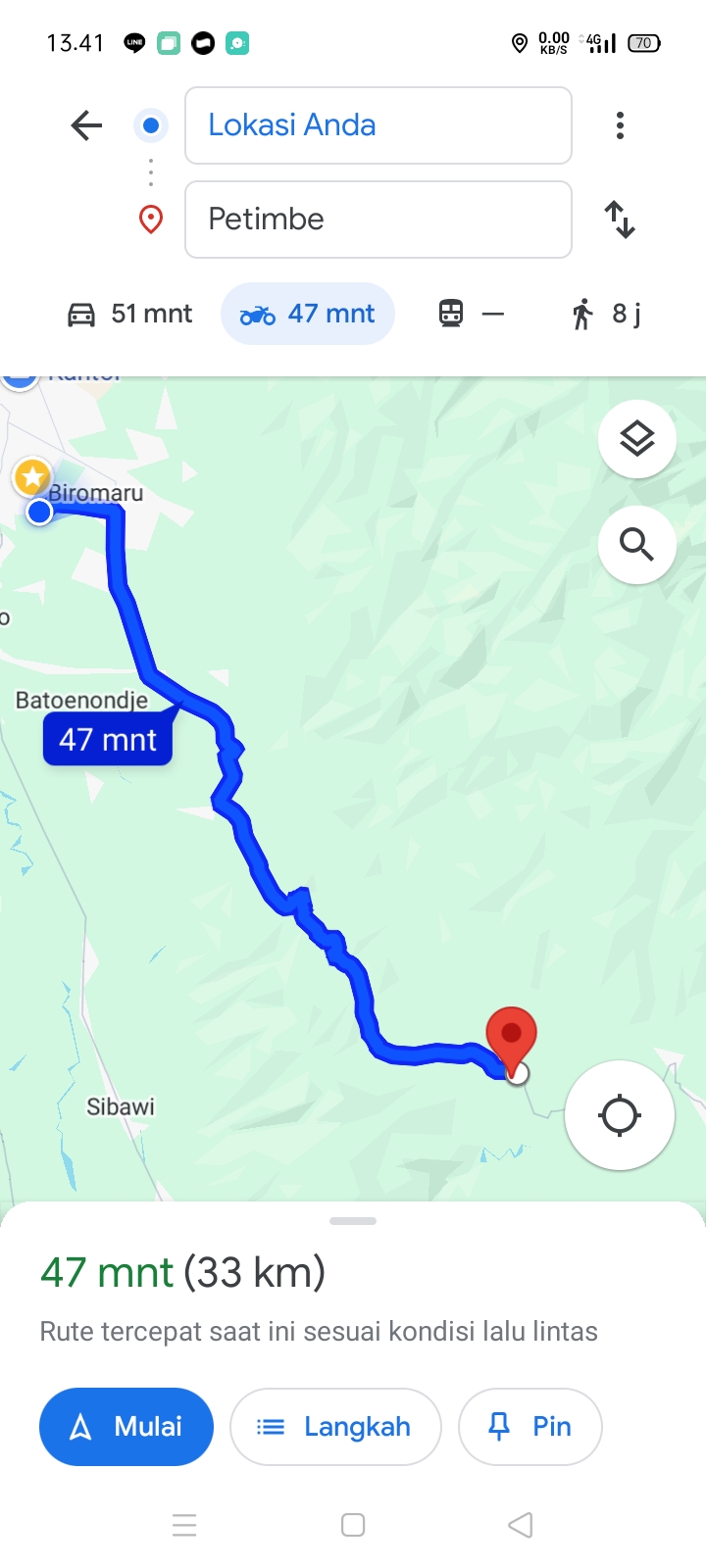View route steps via Langkah button
This screenshot has width=706, height=1568.
[335, 1427]
